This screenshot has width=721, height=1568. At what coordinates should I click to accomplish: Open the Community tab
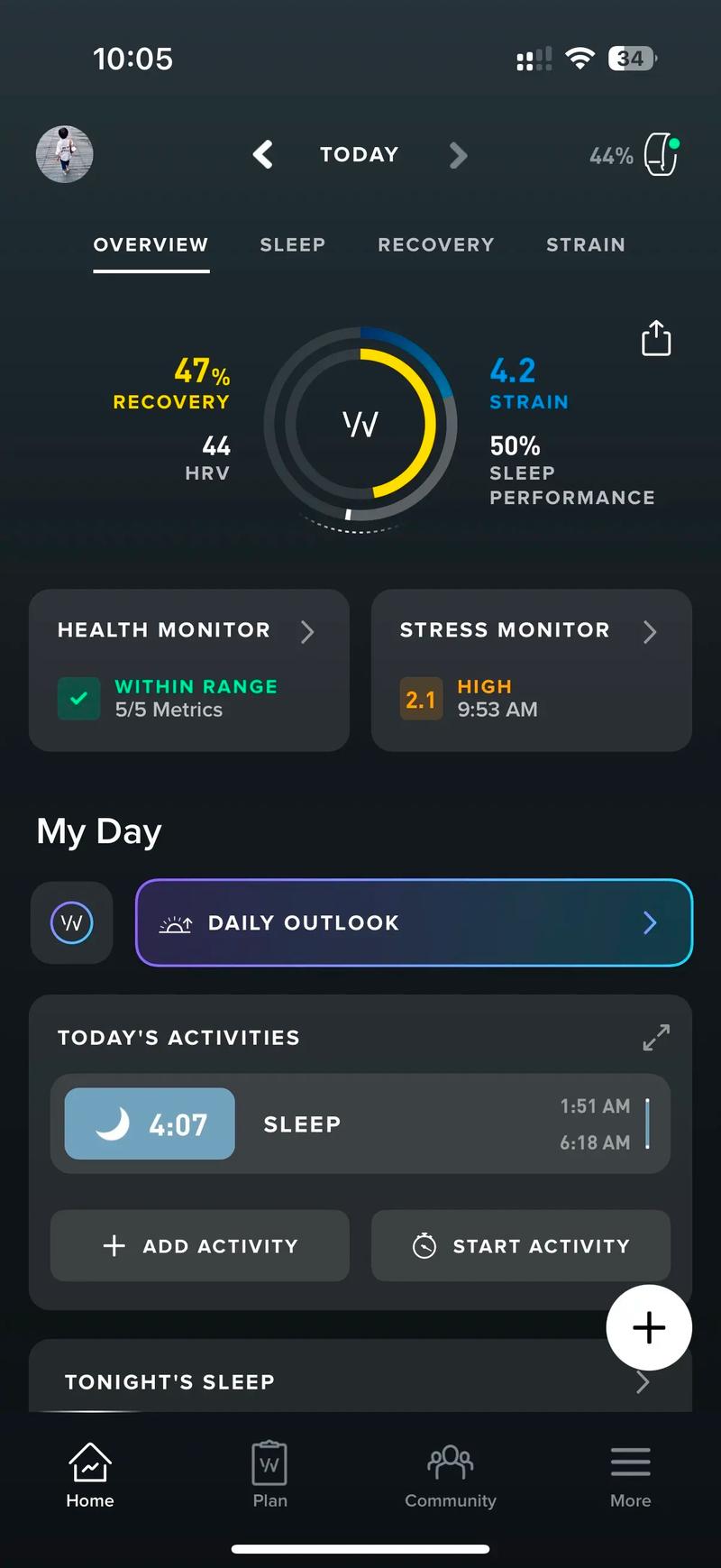(450, 1474)
